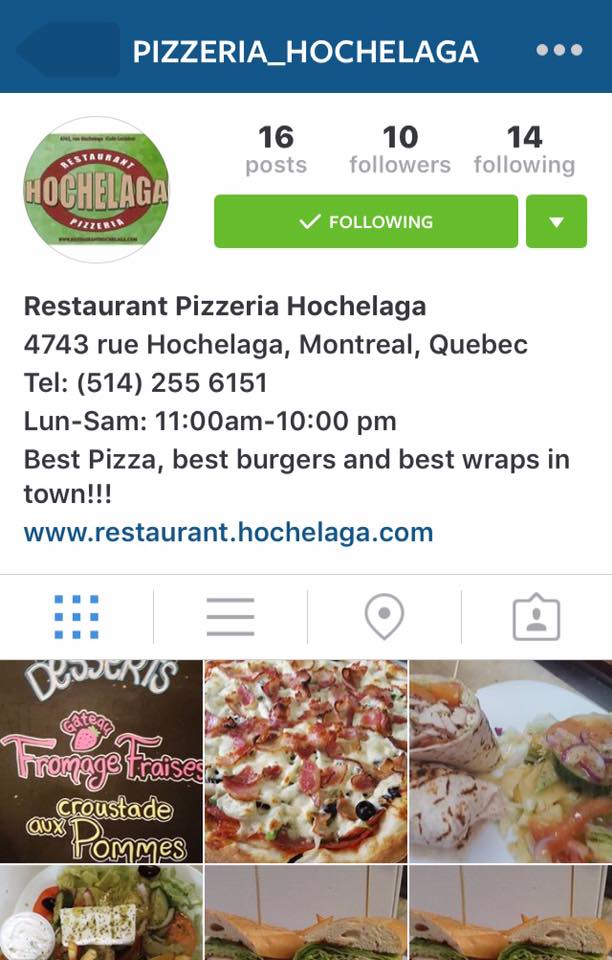Open the wraps and salad post

tap(511, 761)
